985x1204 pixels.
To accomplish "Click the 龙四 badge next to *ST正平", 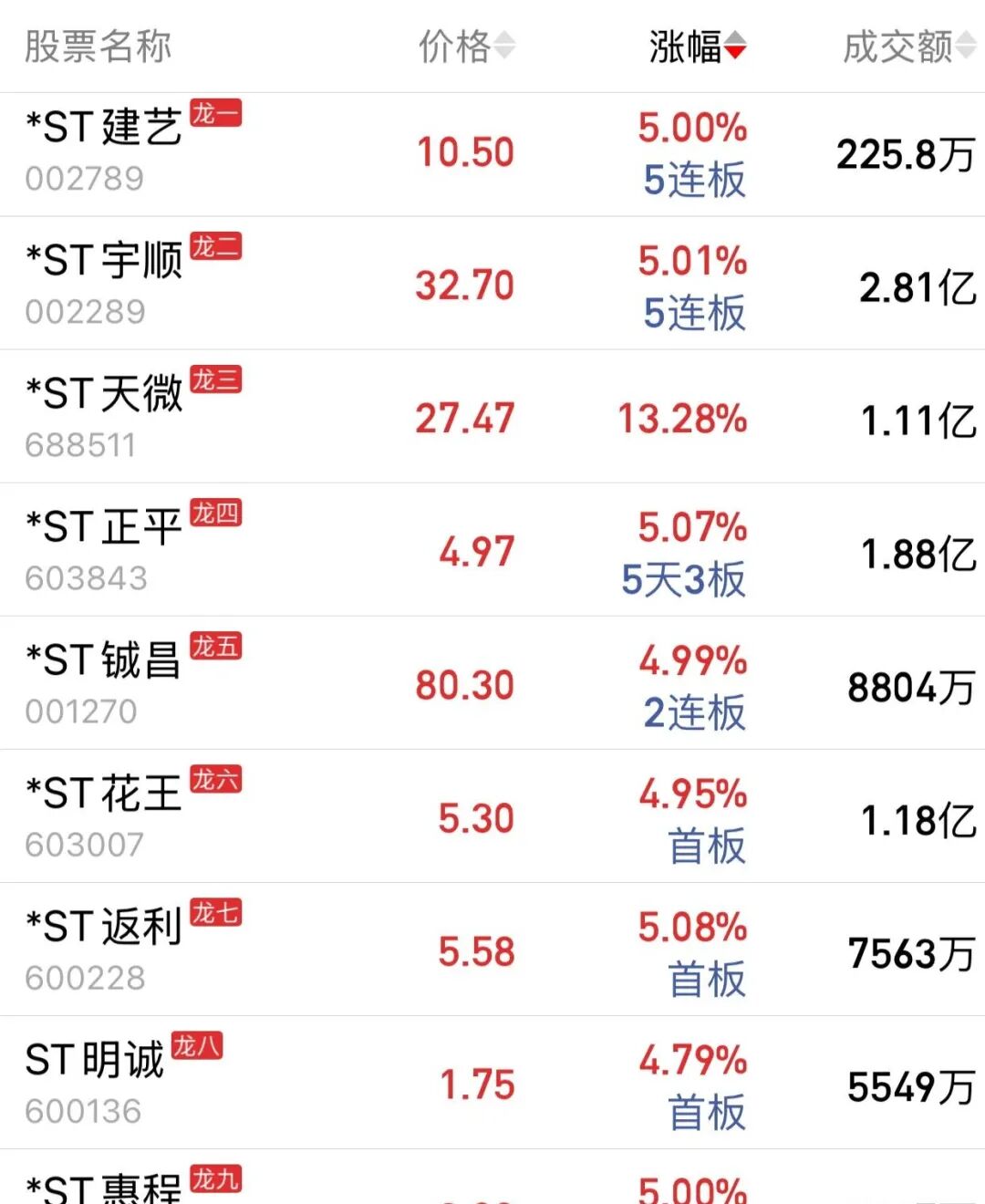I will tap(214, 511).
